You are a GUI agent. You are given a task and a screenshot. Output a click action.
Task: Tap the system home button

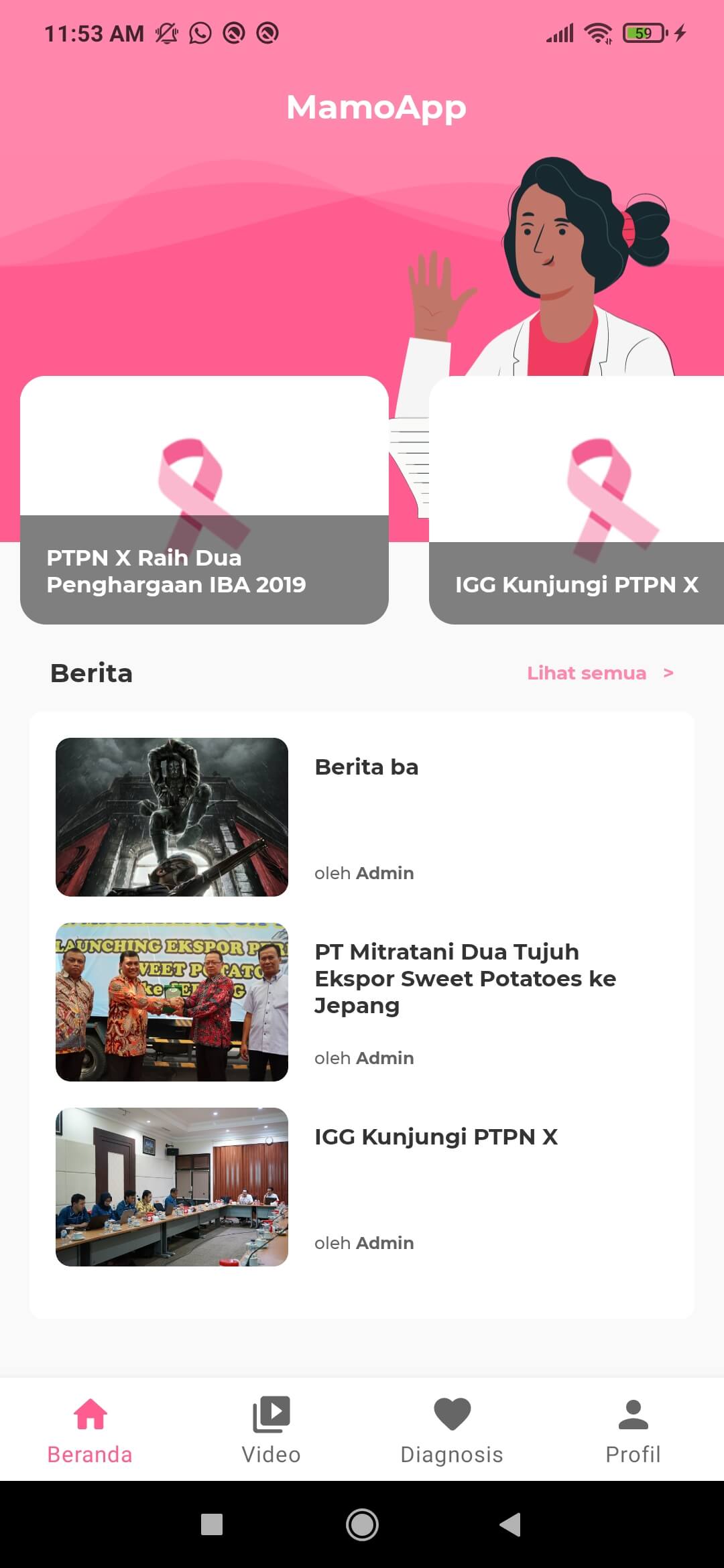coord(362,1524)
